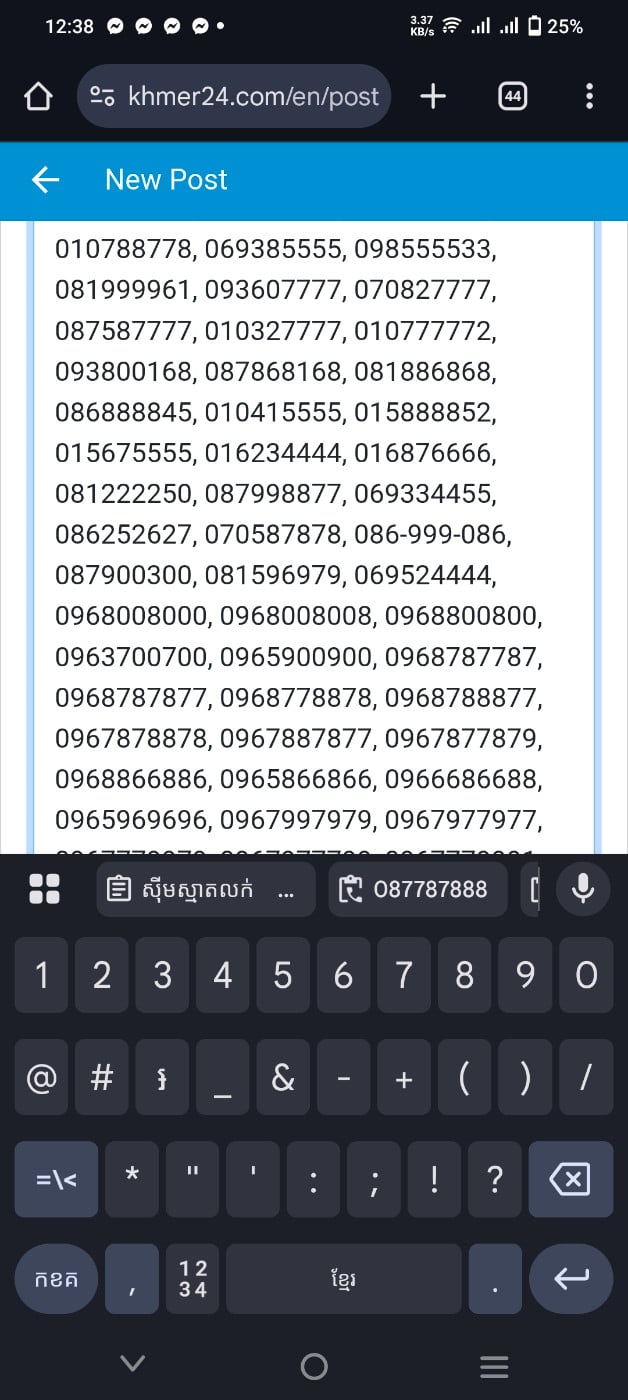Screen dimensions: 628x1400
Task: Delete a character with backspace
Action: click(x=570, y=1180)
